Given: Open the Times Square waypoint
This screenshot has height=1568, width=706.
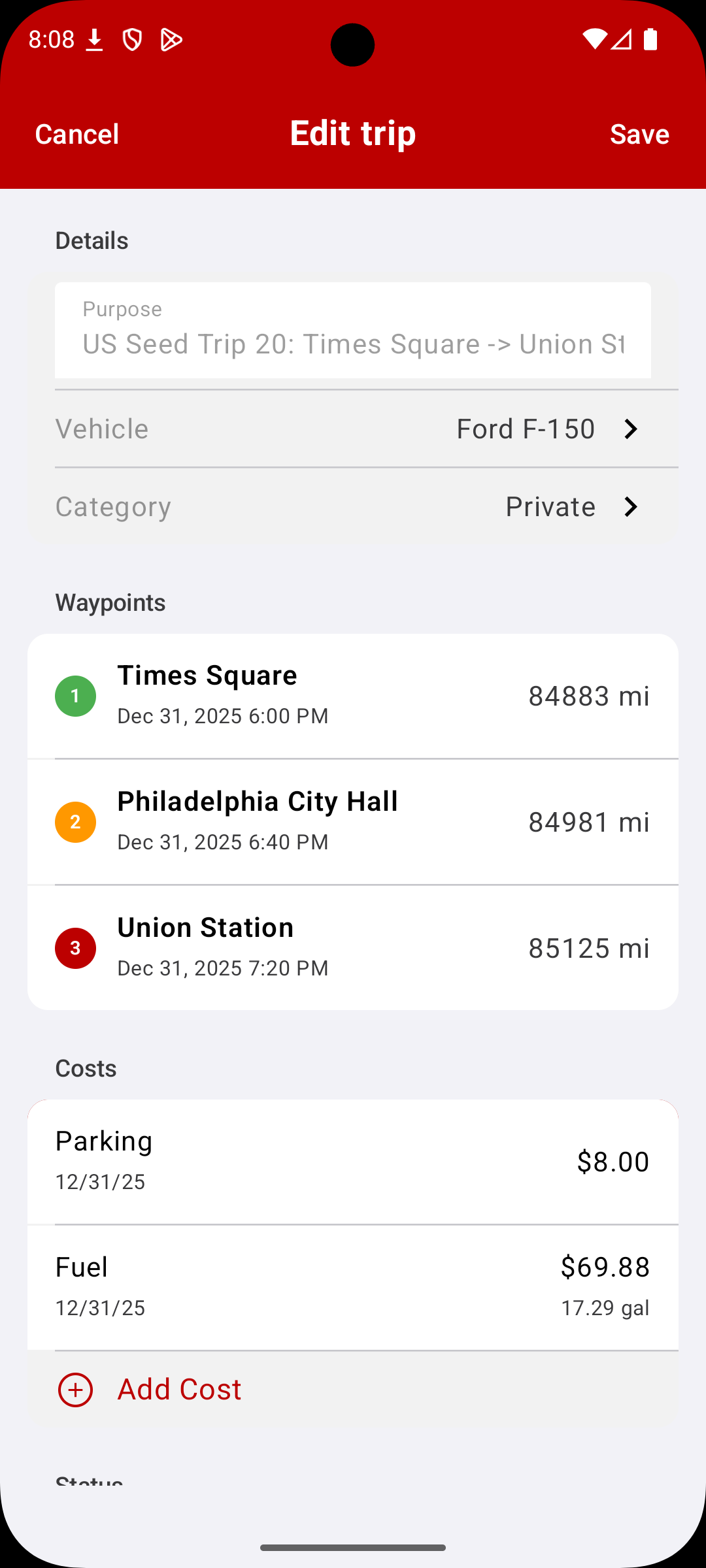Looking at the screenshot, I should click(353, 696).
